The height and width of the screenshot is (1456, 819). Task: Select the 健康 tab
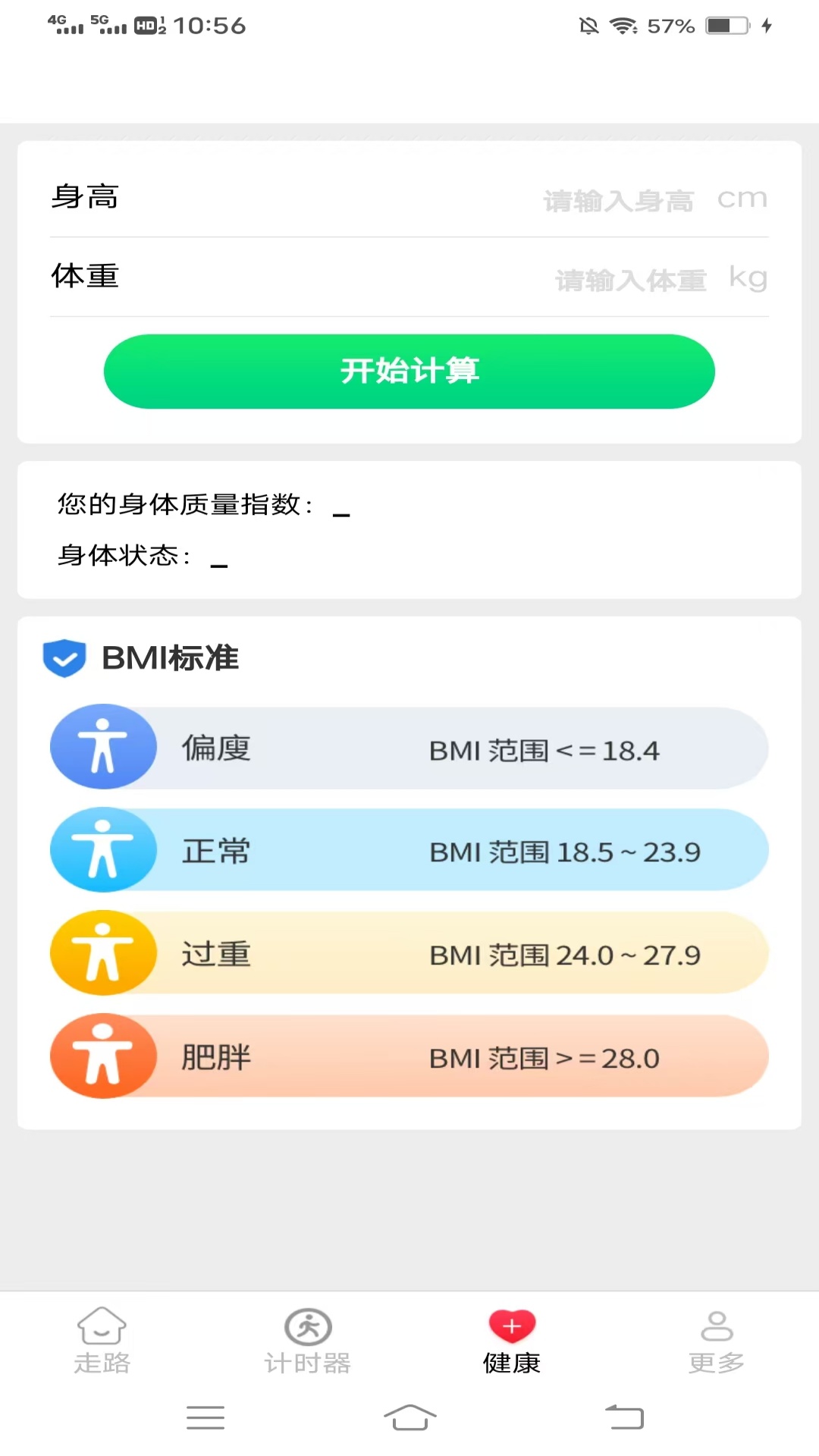click(x=512, y=1341)
